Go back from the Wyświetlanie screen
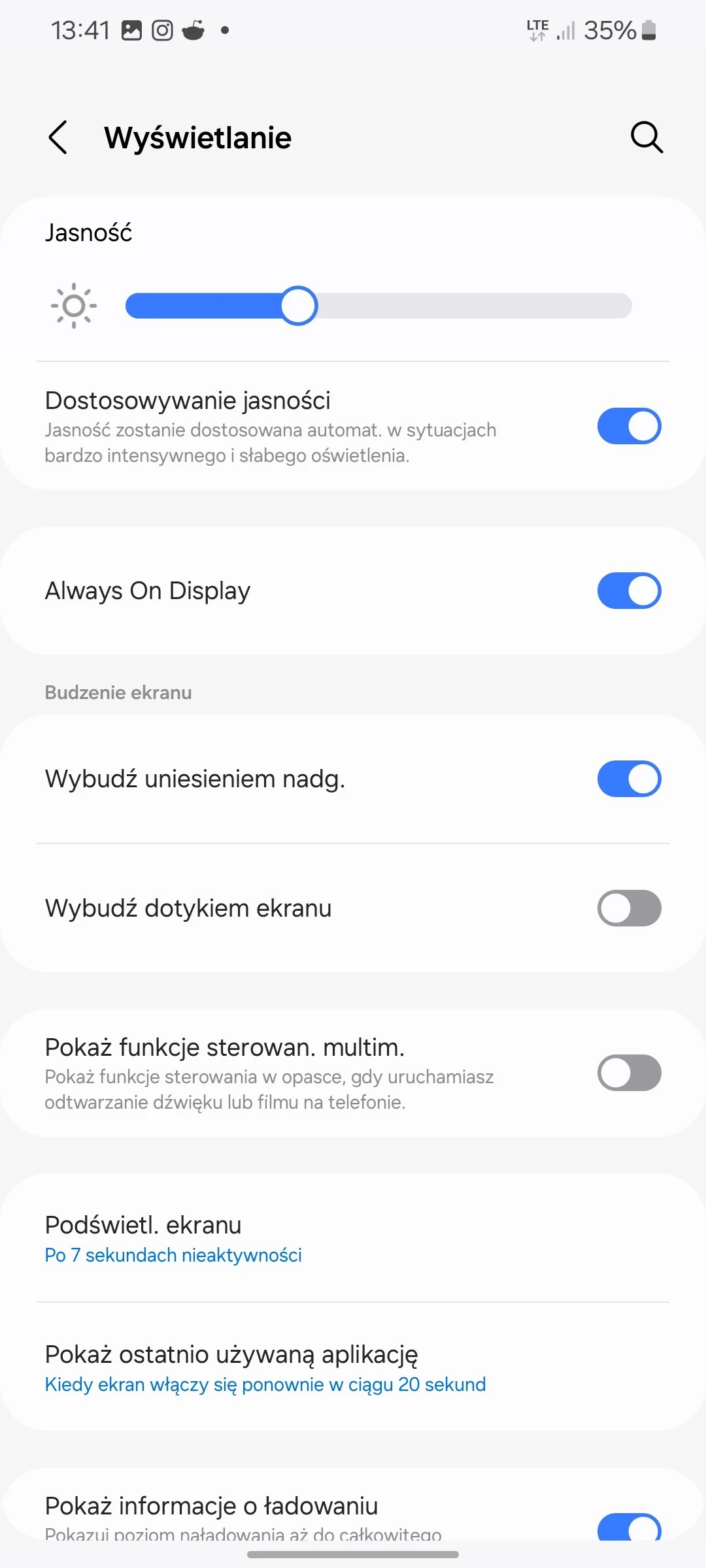This screenshot has width=706, height=1568. (58, 137)
